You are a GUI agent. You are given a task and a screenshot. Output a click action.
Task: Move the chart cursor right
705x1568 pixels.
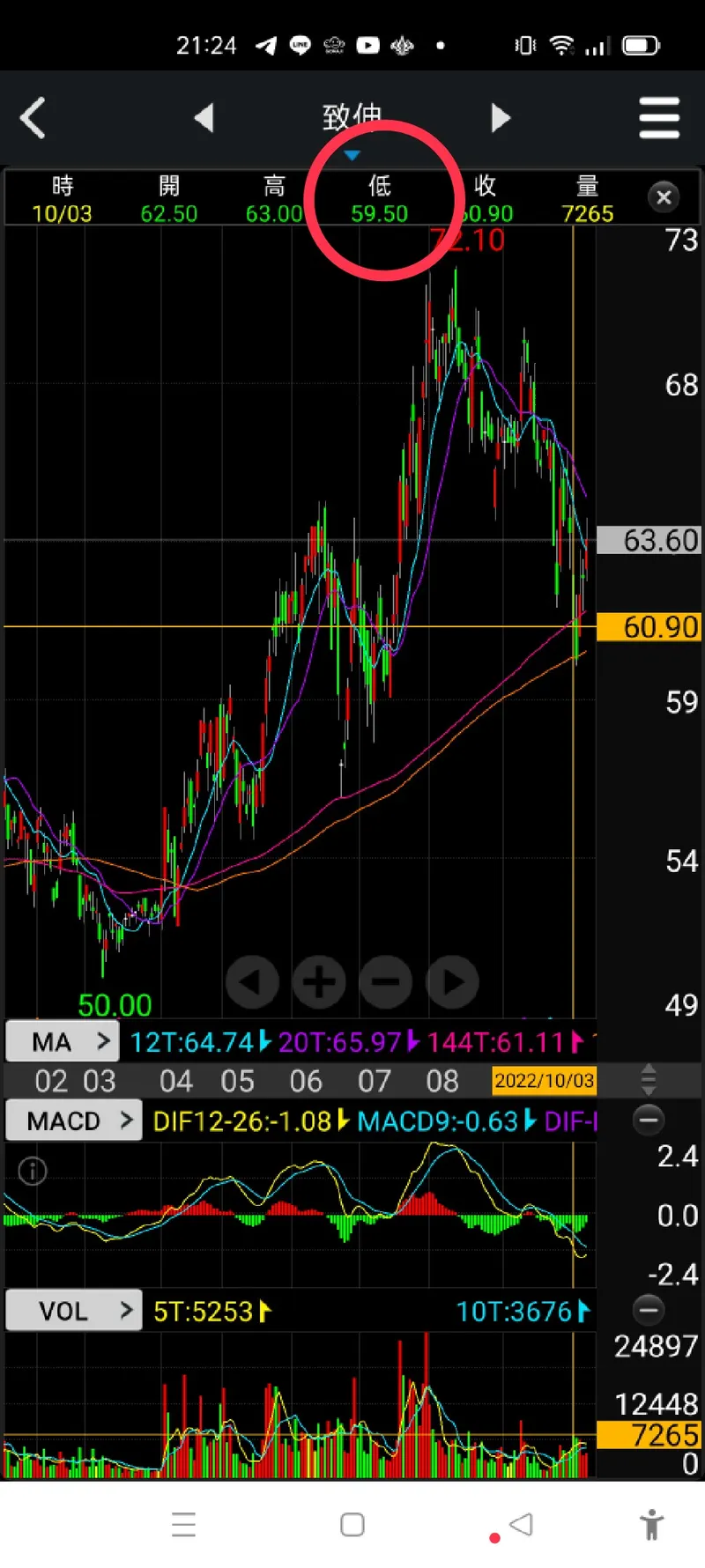coord(452,981)
